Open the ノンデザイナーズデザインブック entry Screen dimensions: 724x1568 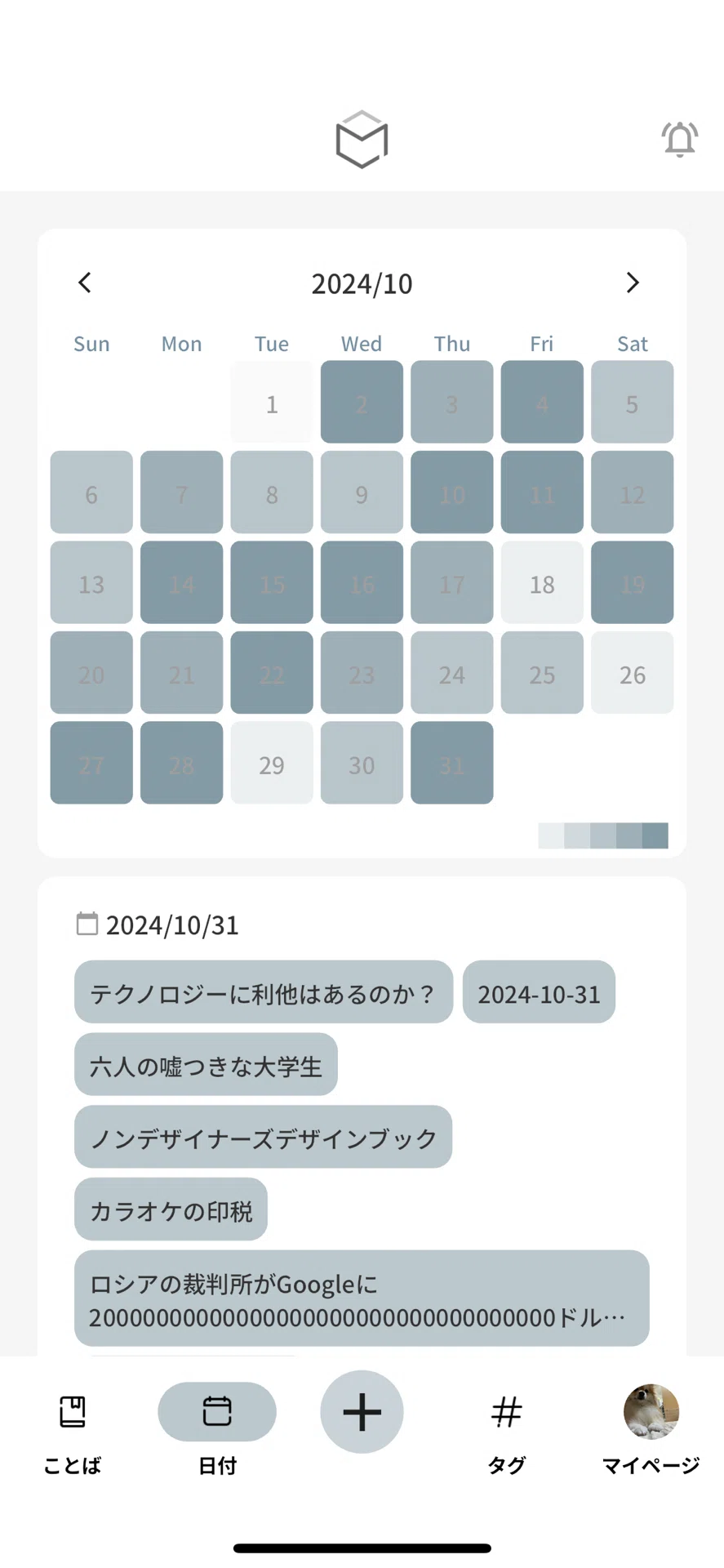point(263,1137)
